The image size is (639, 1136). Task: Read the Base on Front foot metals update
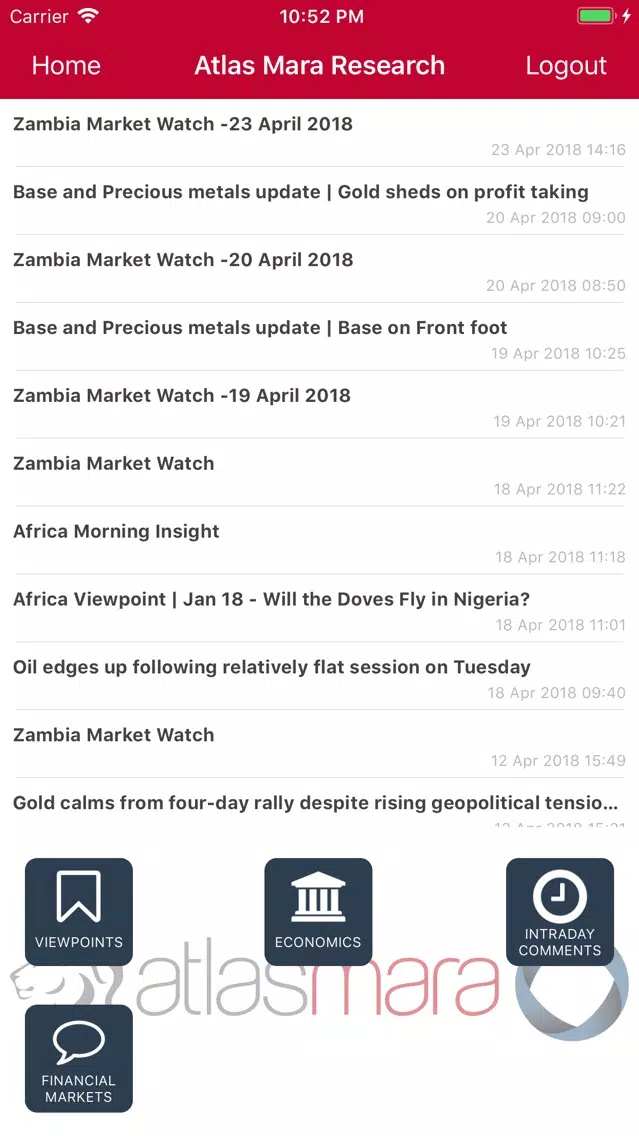320,337
